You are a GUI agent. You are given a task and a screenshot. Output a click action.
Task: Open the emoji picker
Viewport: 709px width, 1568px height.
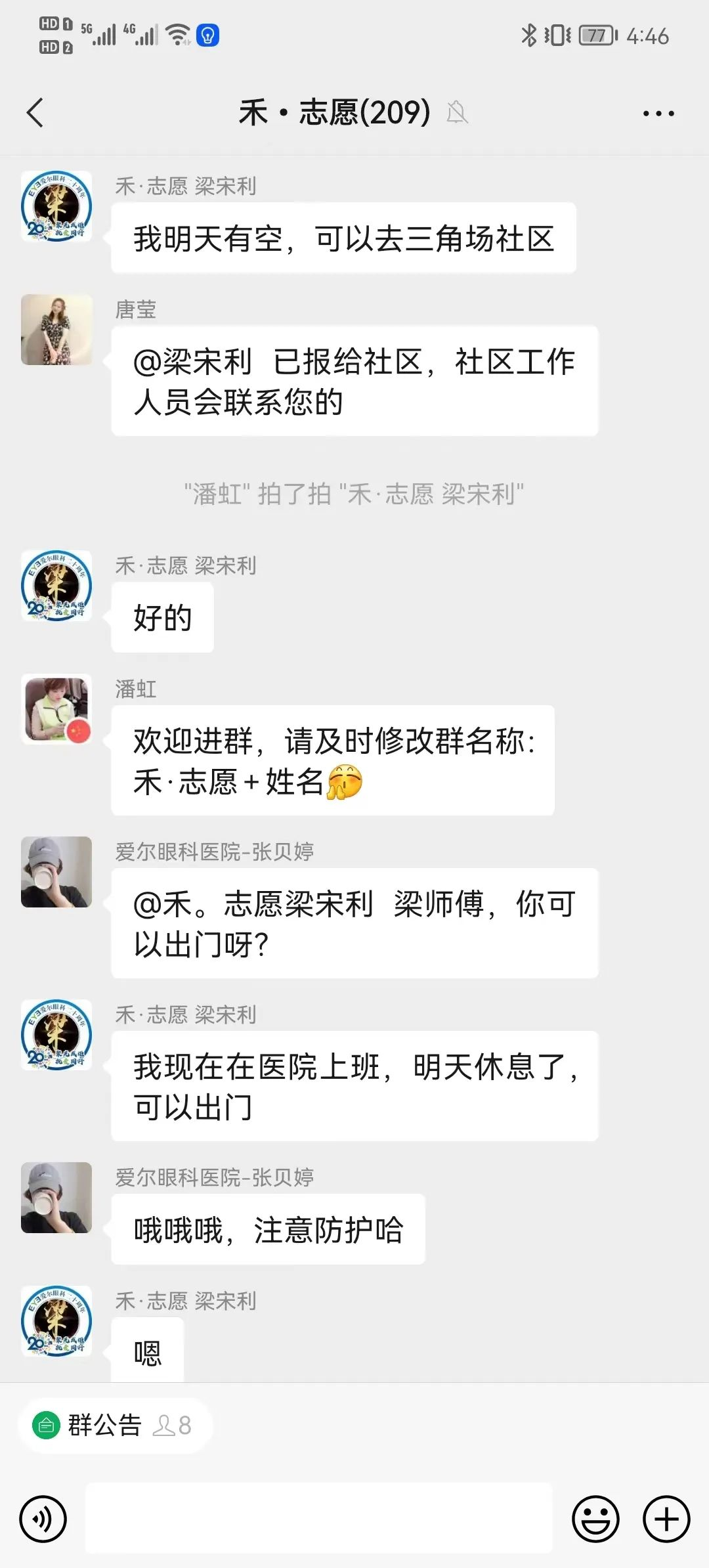click(x=595, y=1519)
